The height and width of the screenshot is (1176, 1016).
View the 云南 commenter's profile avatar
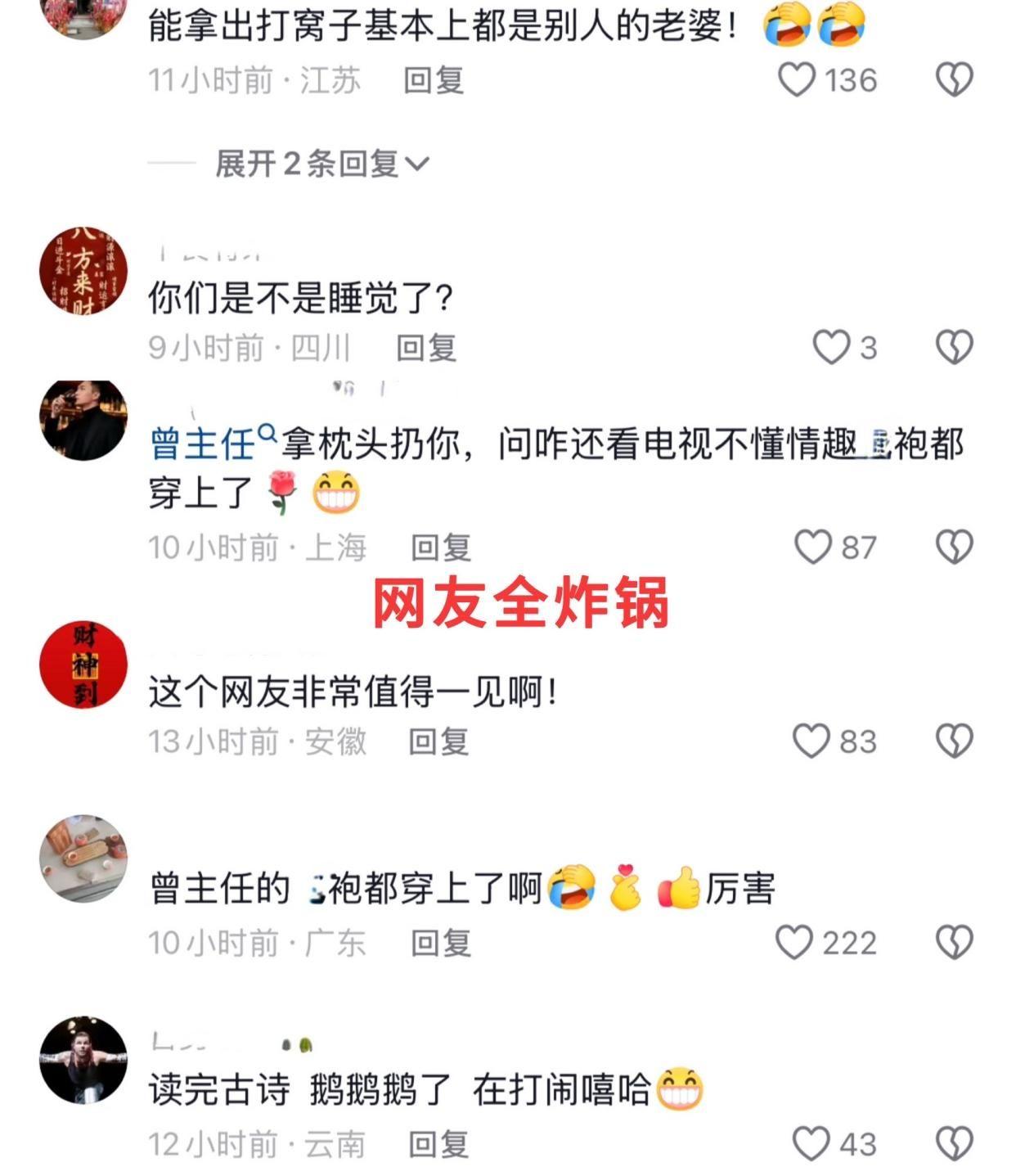[x=83, y=1061]
